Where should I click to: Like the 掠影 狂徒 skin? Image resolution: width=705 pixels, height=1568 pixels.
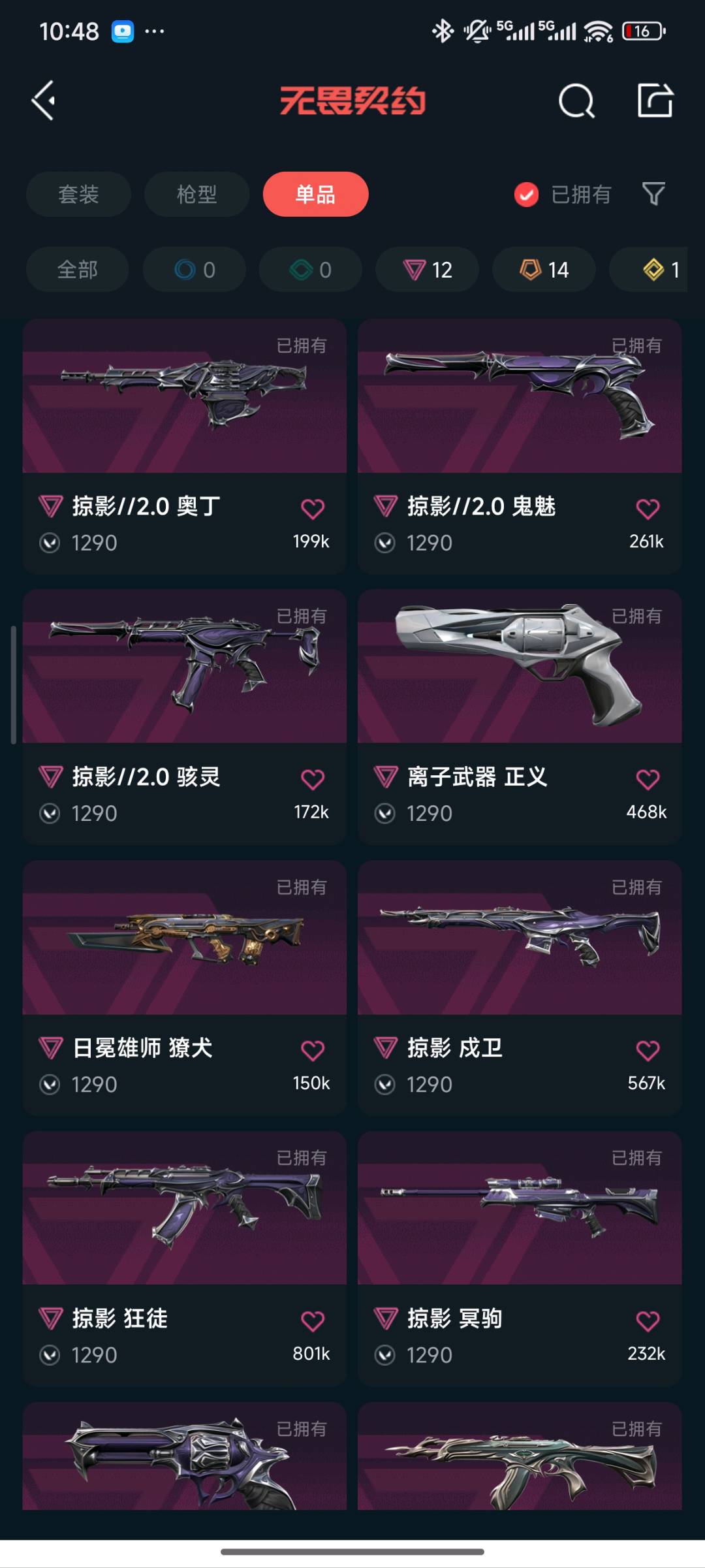[313, 1321]
